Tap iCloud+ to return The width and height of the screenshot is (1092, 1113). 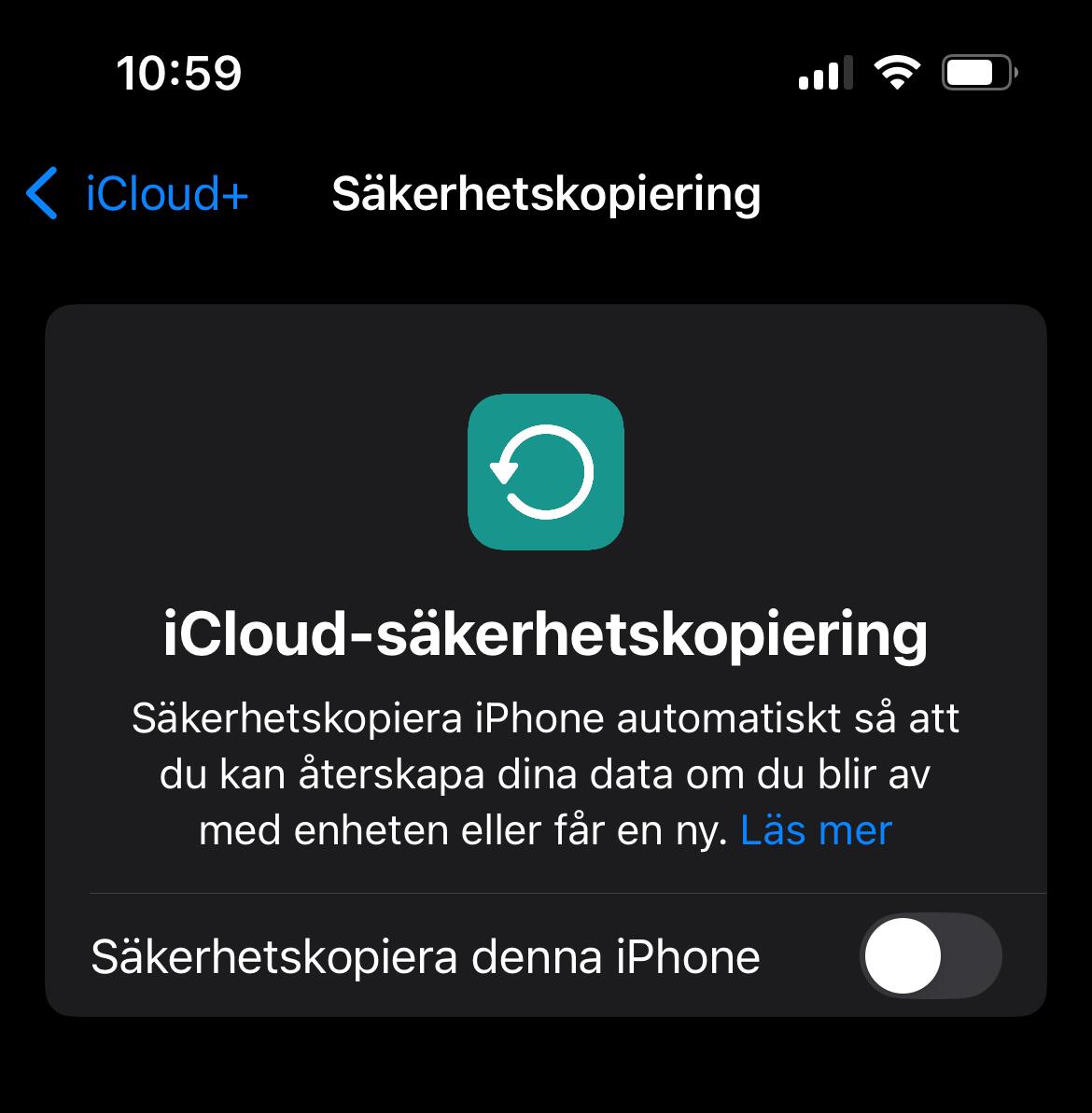point(163,194)
